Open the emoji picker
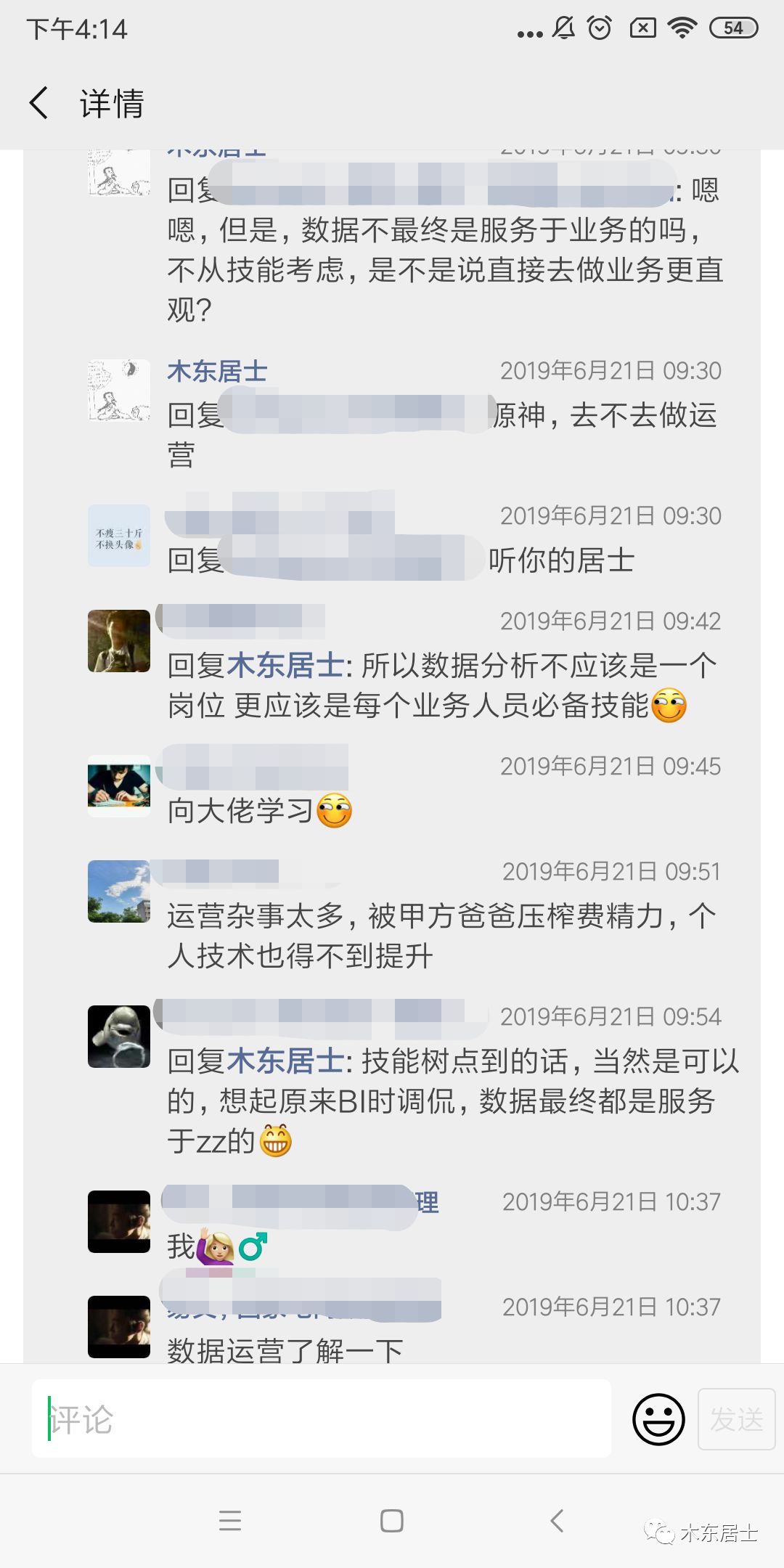Image resolution: width=784 pixels, height=1568 pixels. click(x=658, y=1419)
